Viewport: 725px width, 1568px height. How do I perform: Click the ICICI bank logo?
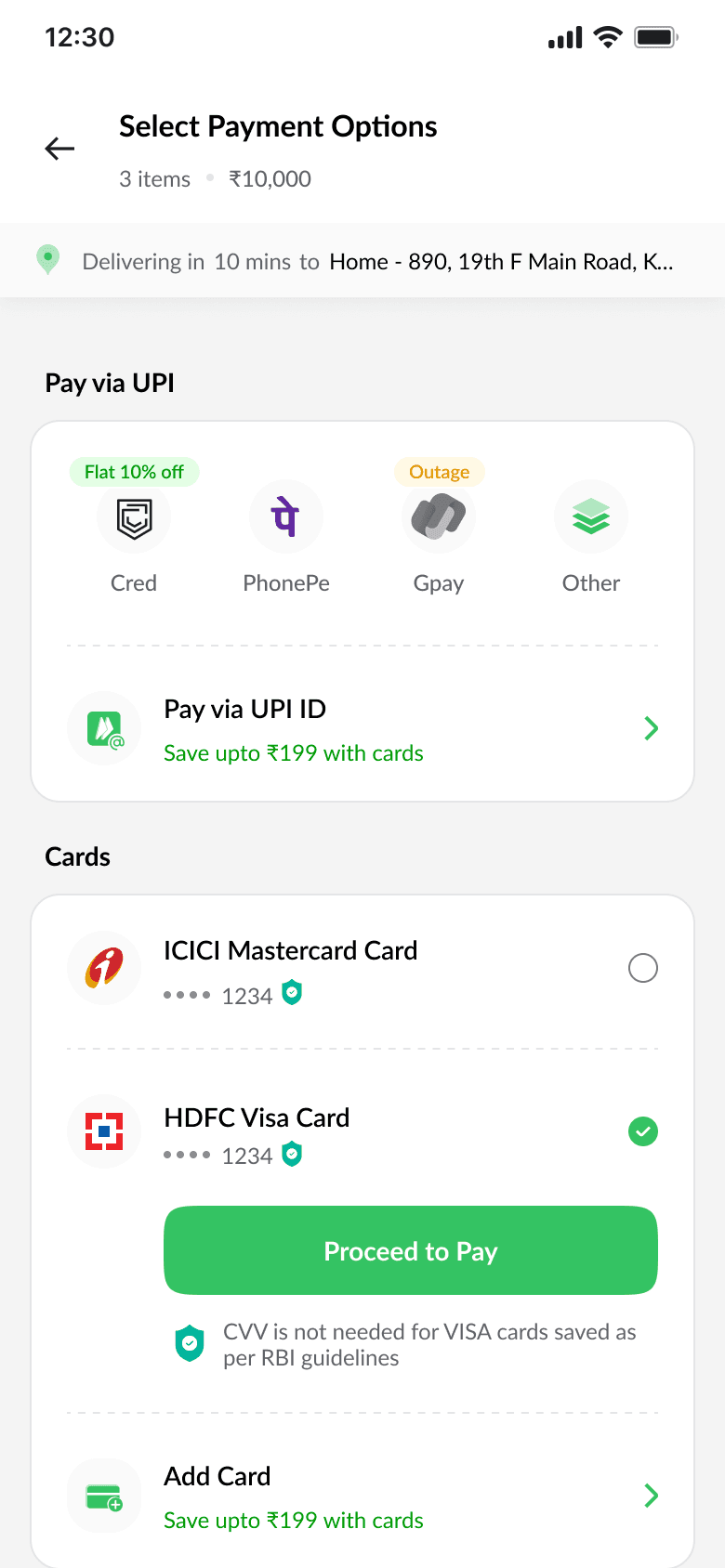tap(104, 968)
